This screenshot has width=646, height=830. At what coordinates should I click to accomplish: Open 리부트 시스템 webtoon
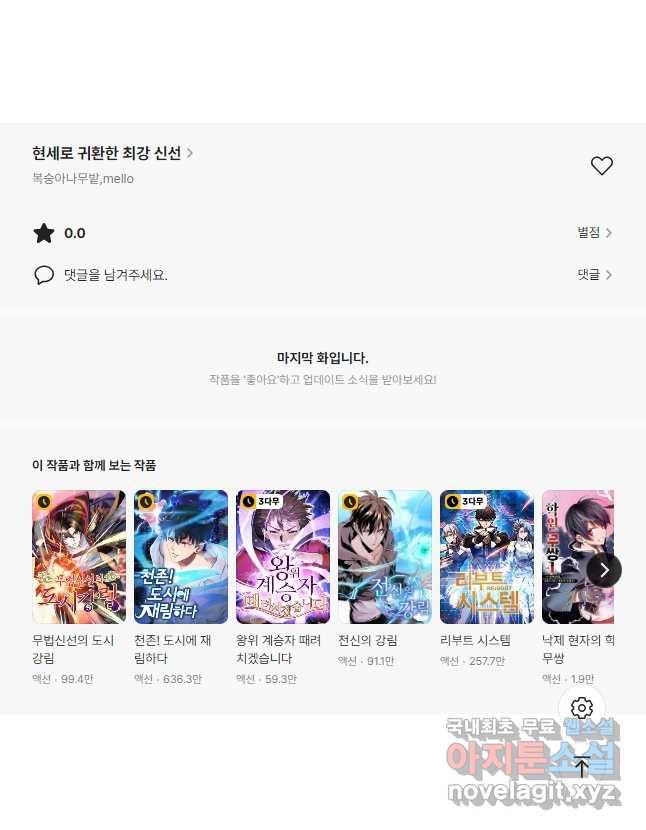[x=487, y=557]
